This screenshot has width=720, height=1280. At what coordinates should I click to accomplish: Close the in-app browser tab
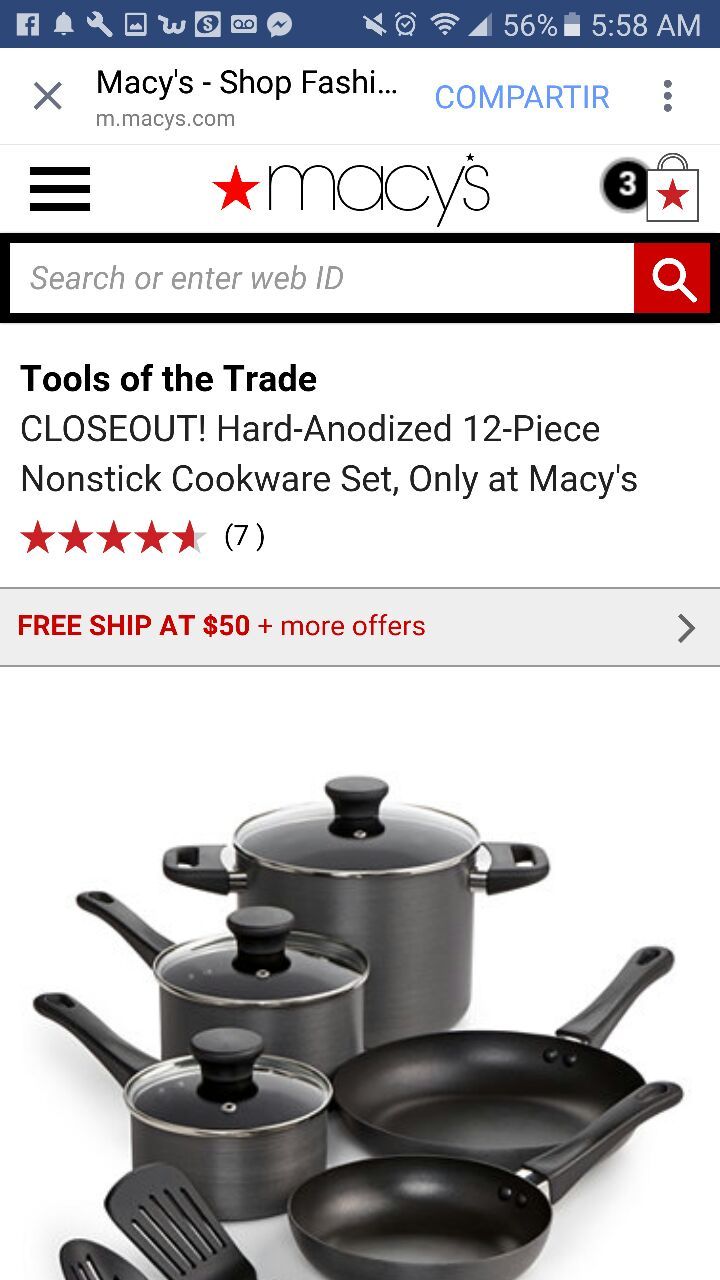click(x=47, y=97)
